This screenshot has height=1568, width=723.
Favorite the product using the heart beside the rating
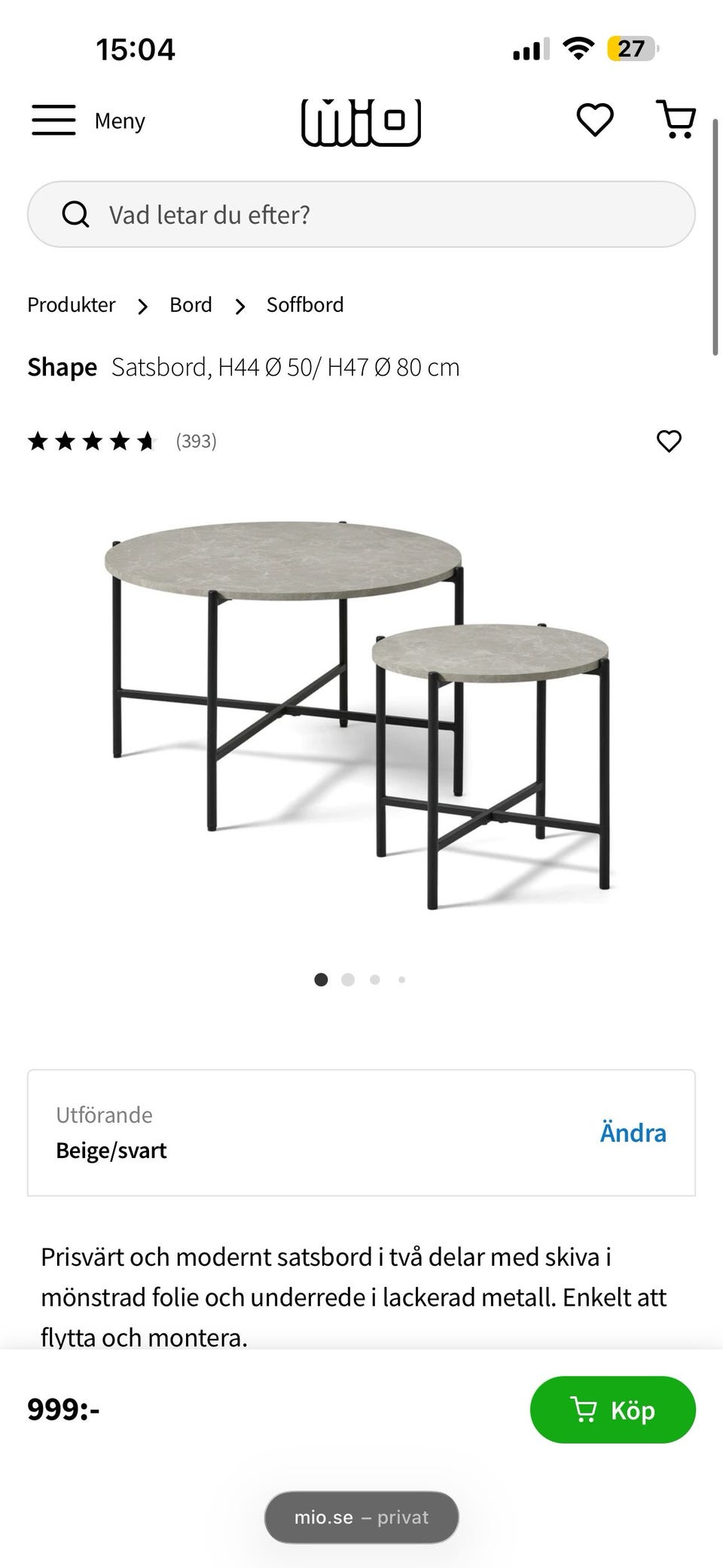670,441
